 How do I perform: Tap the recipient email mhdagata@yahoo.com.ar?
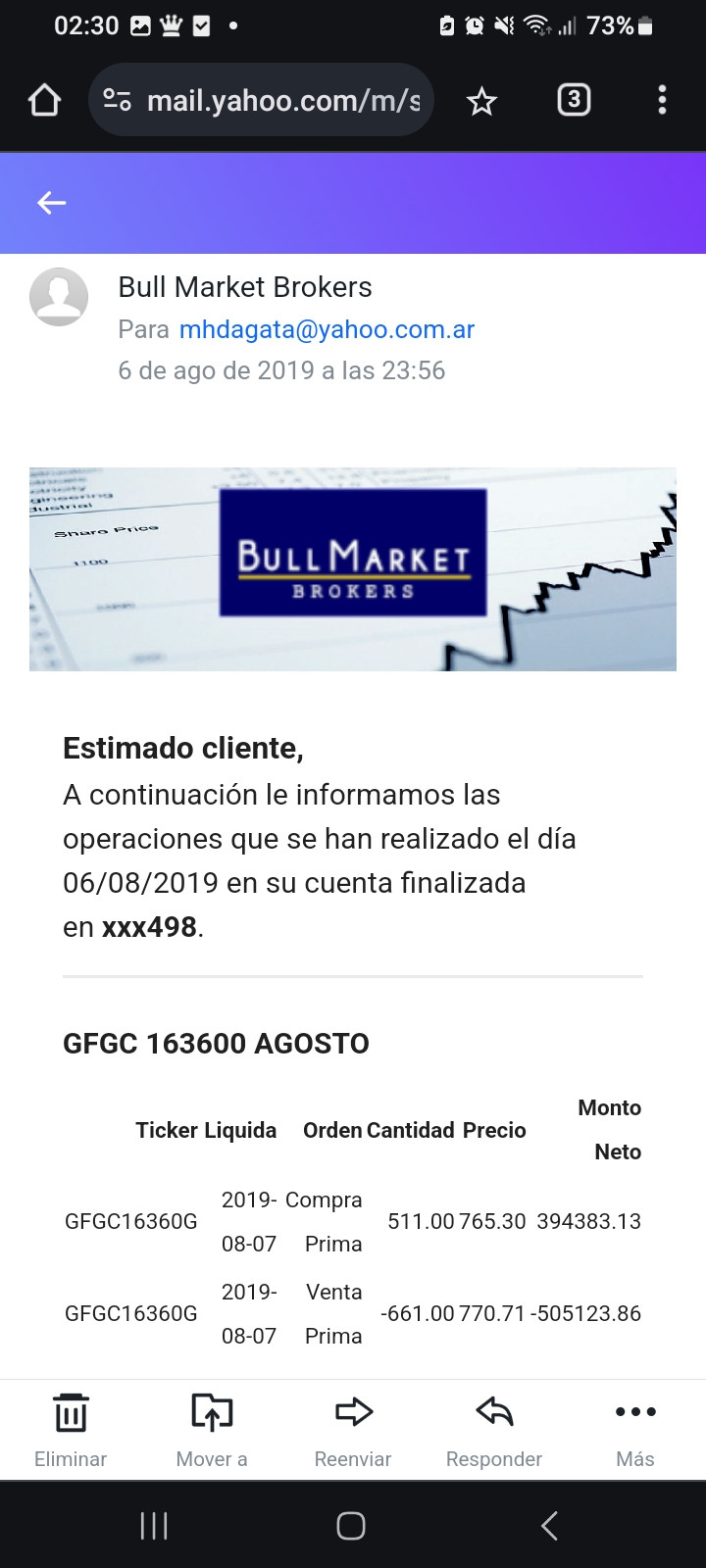point(327,329)
